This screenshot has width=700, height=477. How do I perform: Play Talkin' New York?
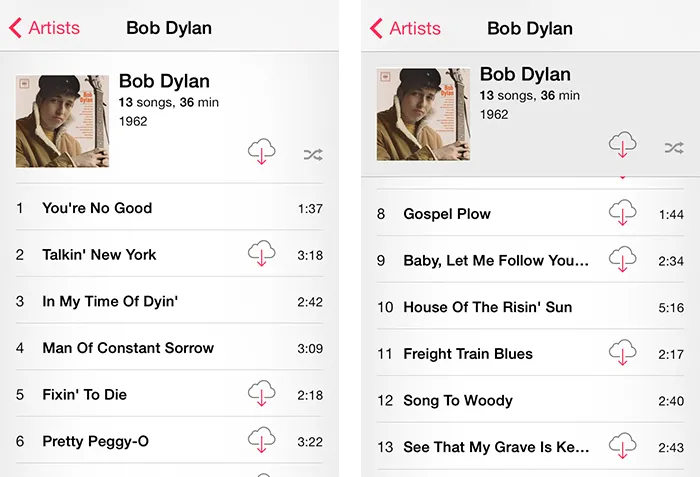(99, 255)
